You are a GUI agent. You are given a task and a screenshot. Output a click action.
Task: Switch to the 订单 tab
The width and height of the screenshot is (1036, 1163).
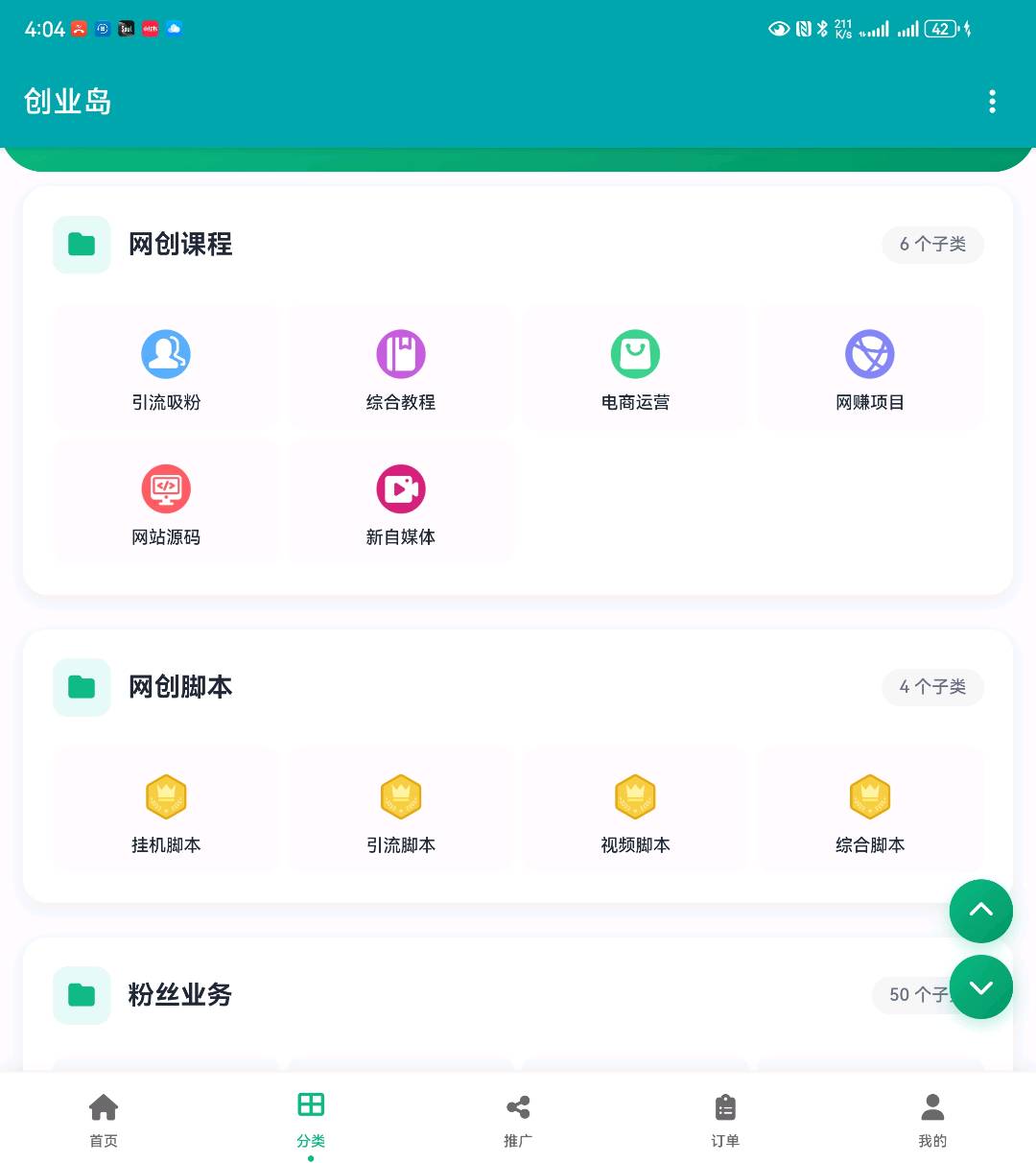(725, 1119)
